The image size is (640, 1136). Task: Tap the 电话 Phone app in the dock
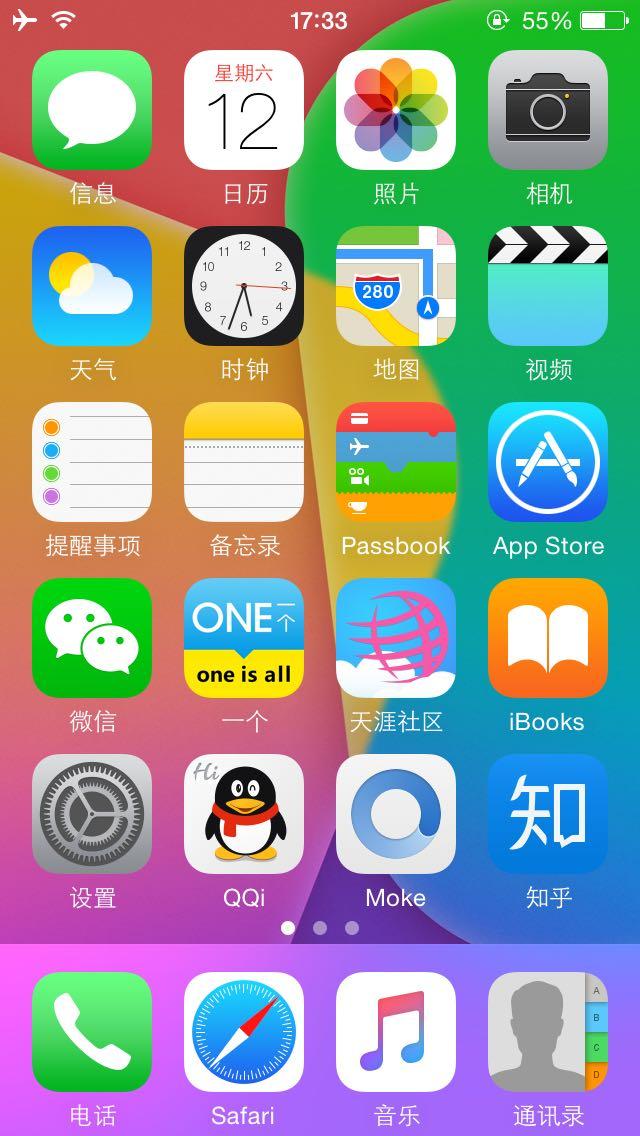(92, 1032)
